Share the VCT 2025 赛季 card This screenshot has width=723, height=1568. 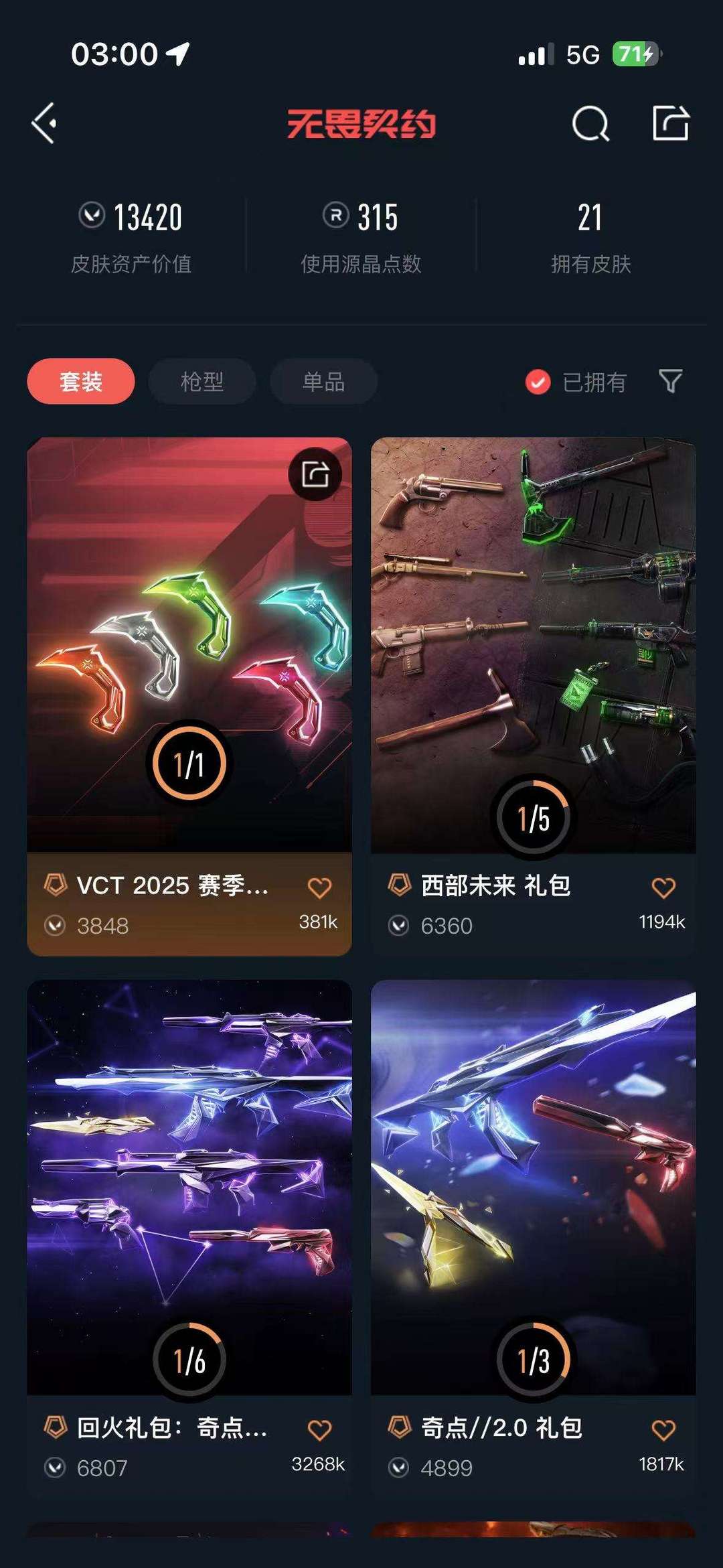315,474
